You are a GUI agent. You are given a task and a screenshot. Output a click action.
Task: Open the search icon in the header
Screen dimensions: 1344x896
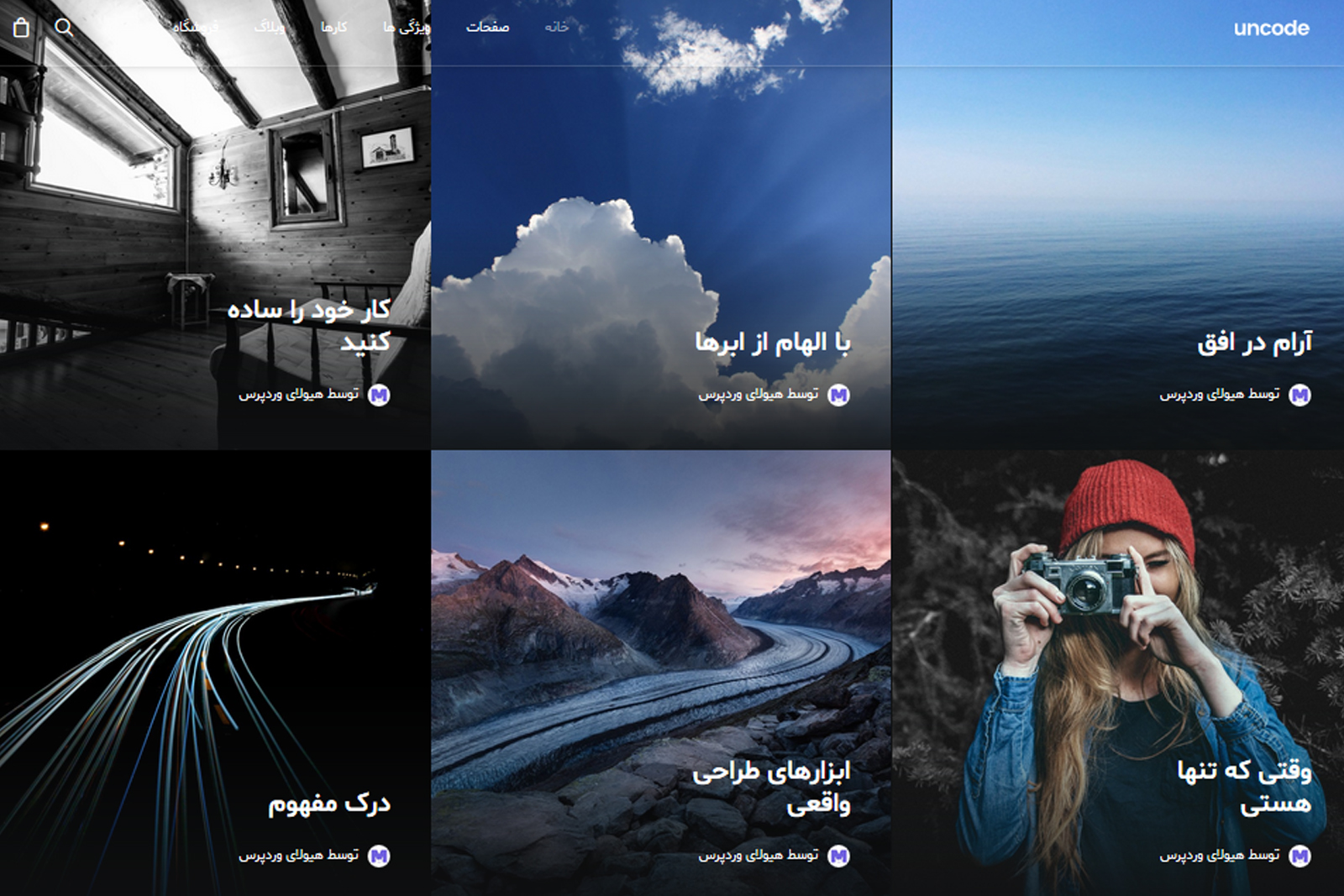[64, 28]
